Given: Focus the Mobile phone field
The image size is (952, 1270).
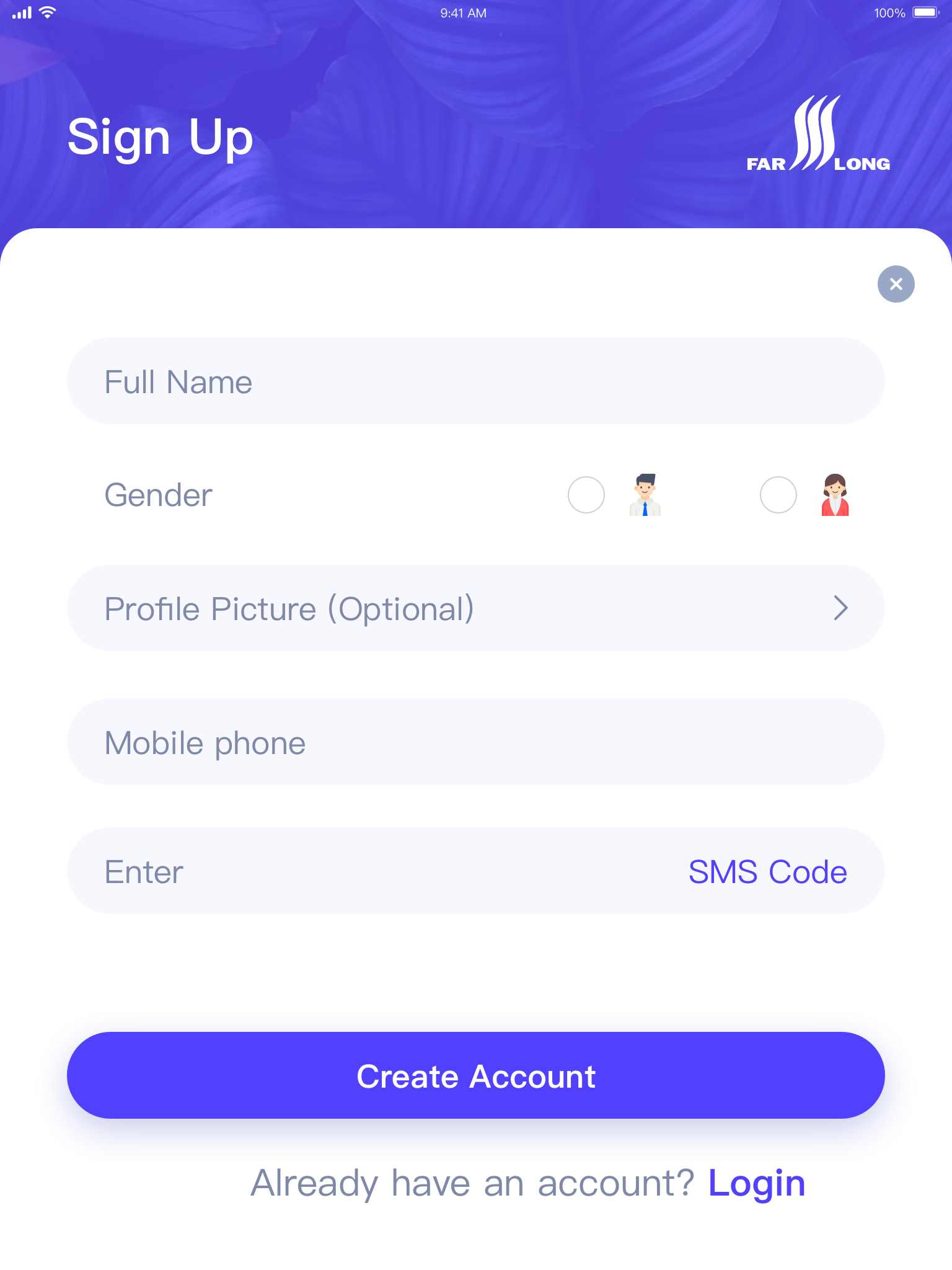Looking at the screenshot, I should [475, 742].
